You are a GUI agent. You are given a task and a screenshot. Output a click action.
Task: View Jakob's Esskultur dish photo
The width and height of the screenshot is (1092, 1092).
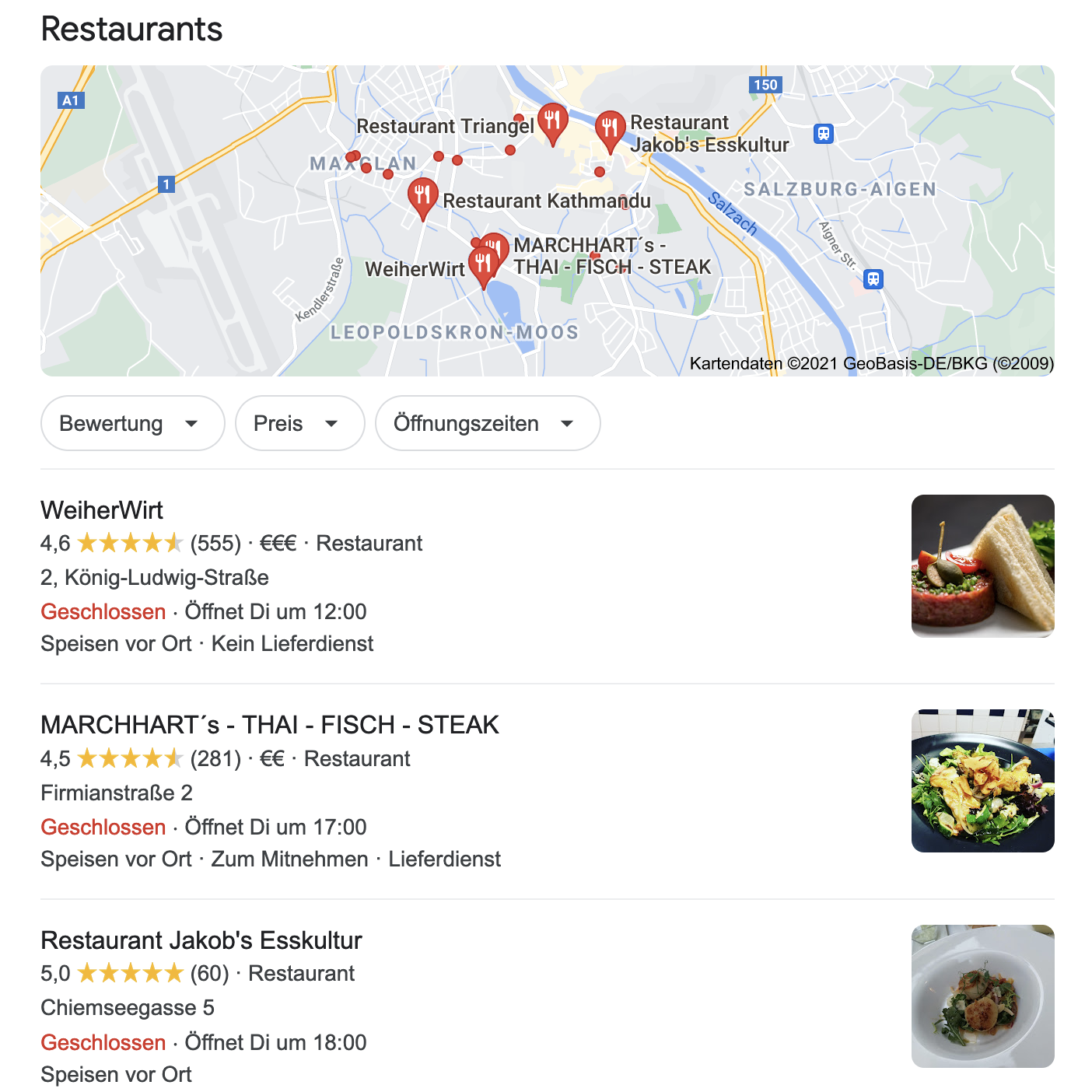[x=982, y=996]
